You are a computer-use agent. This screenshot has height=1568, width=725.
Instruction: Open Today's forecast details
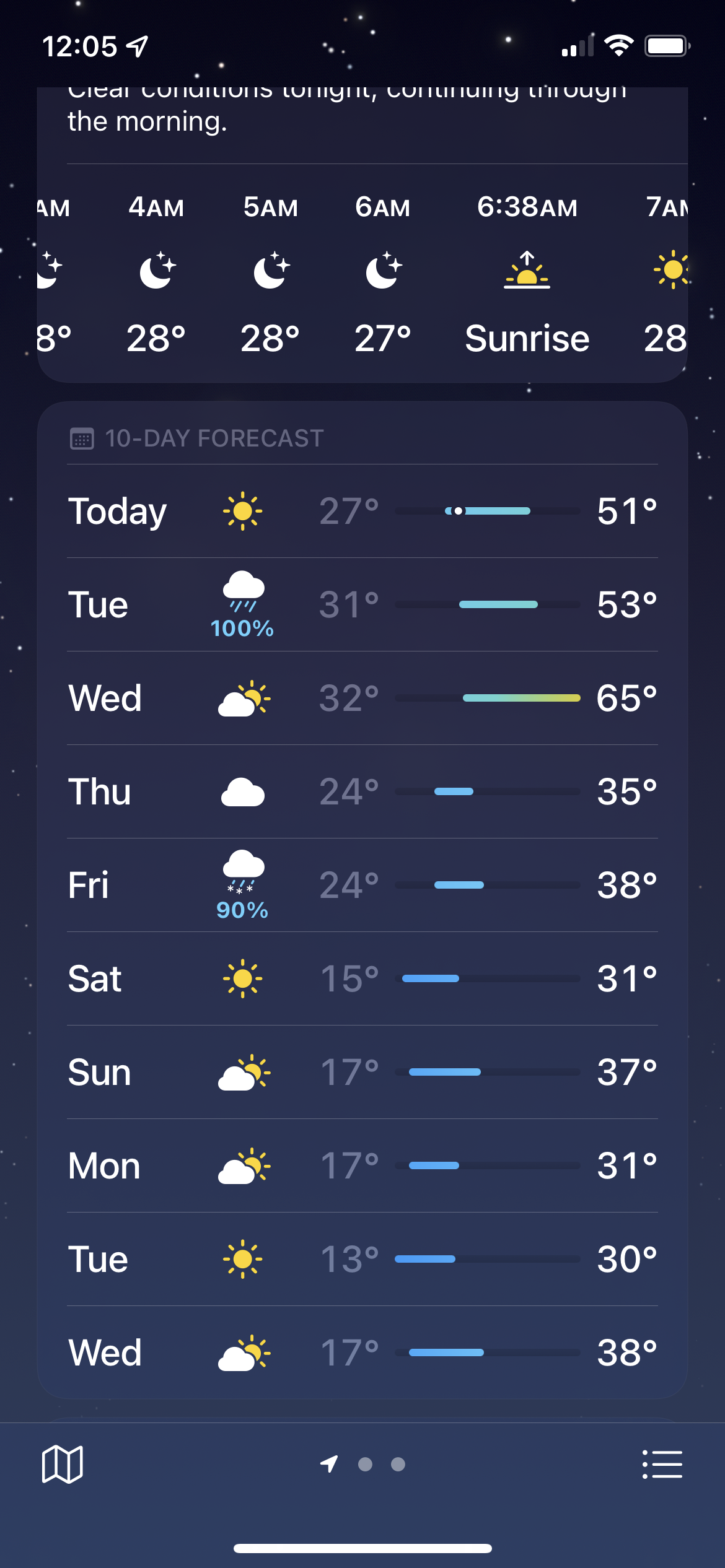pos(362,512)
